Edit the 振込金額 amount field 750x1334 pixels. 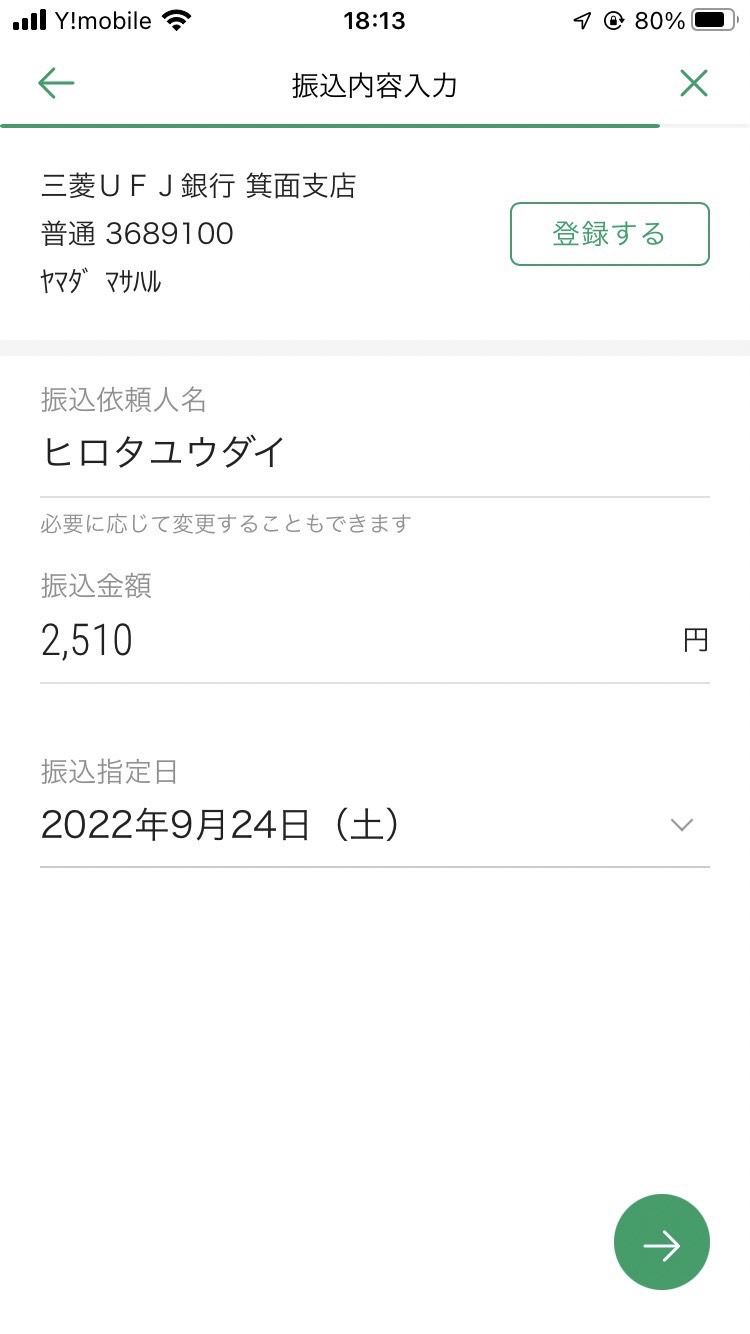coord(375,640)
